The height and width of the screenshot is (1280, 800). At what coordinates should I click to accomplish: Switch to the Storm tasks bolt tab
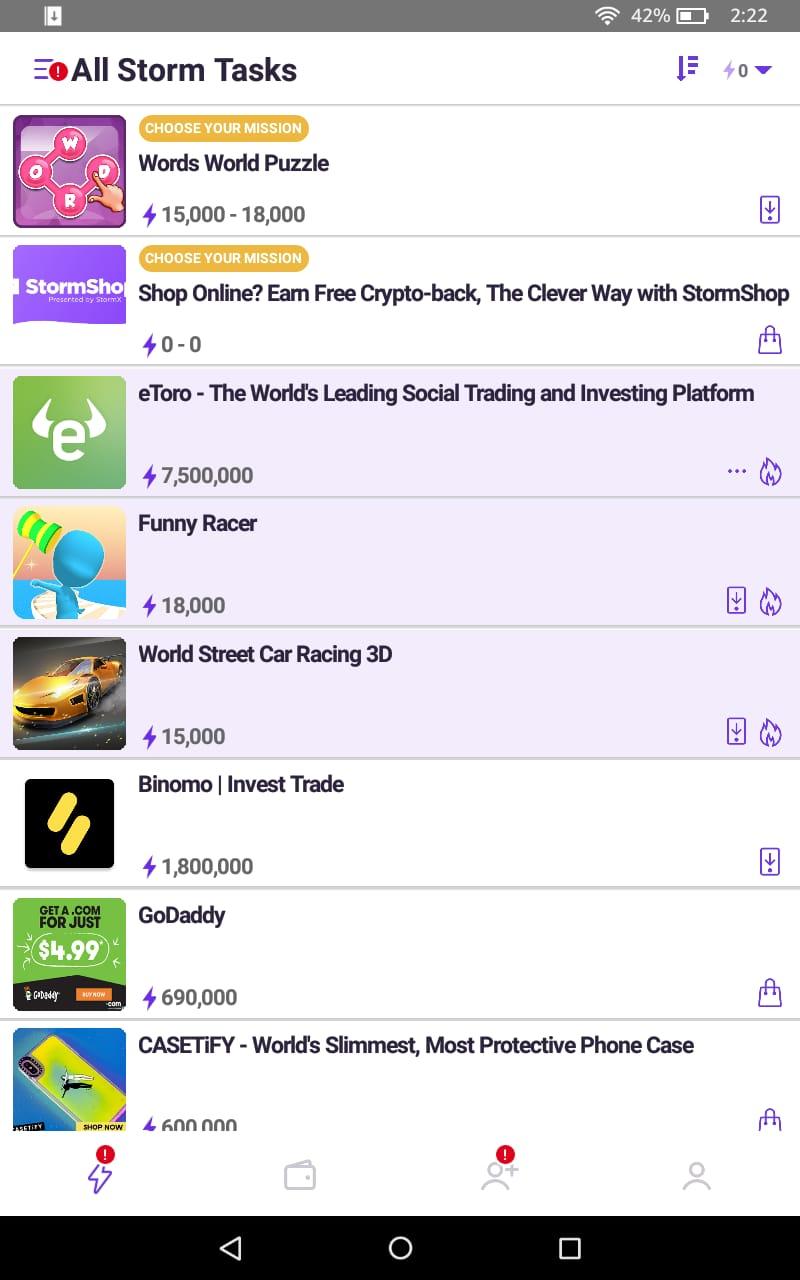click(x=100, y=1175)
